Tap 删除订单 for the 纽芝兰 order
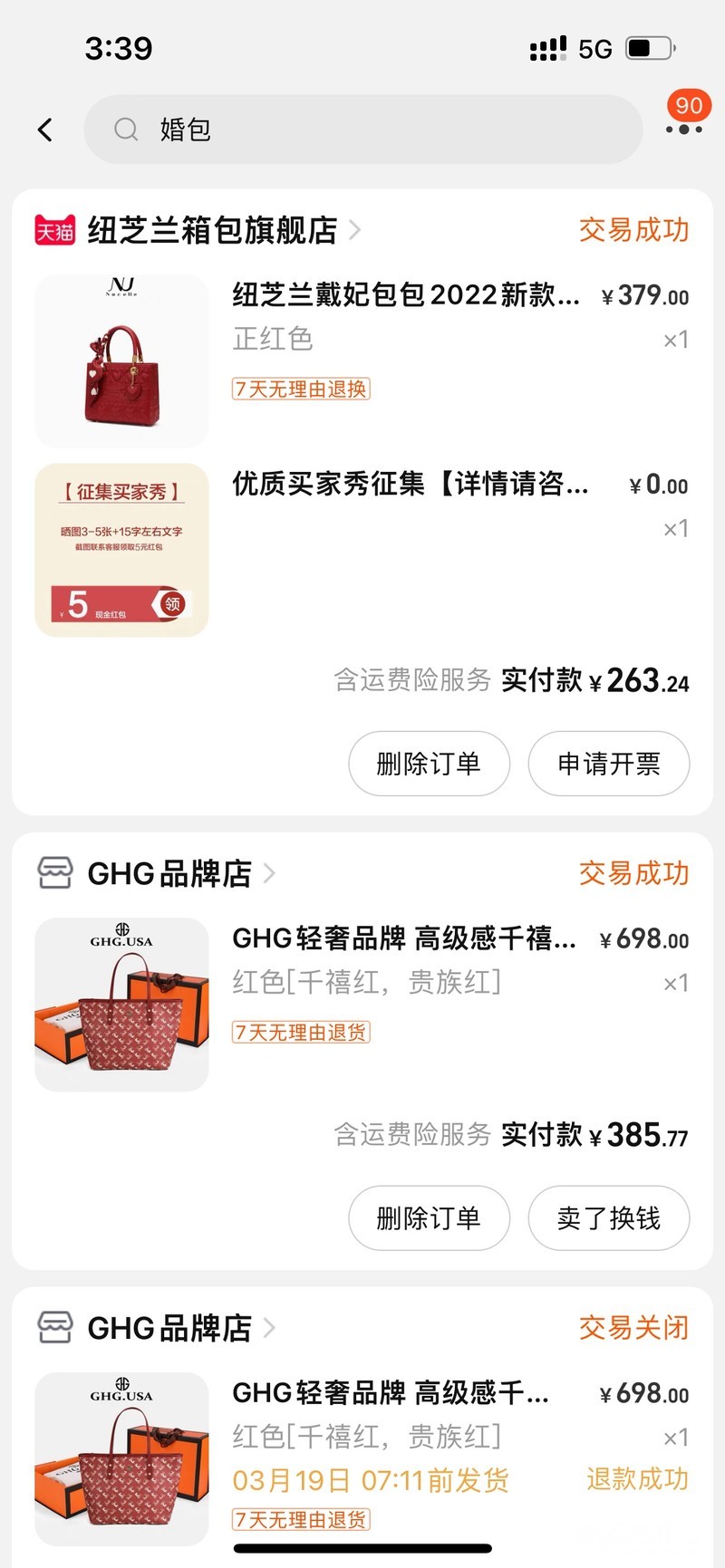The height and width of the screenshot is (1568, 725). pos(429,764)
